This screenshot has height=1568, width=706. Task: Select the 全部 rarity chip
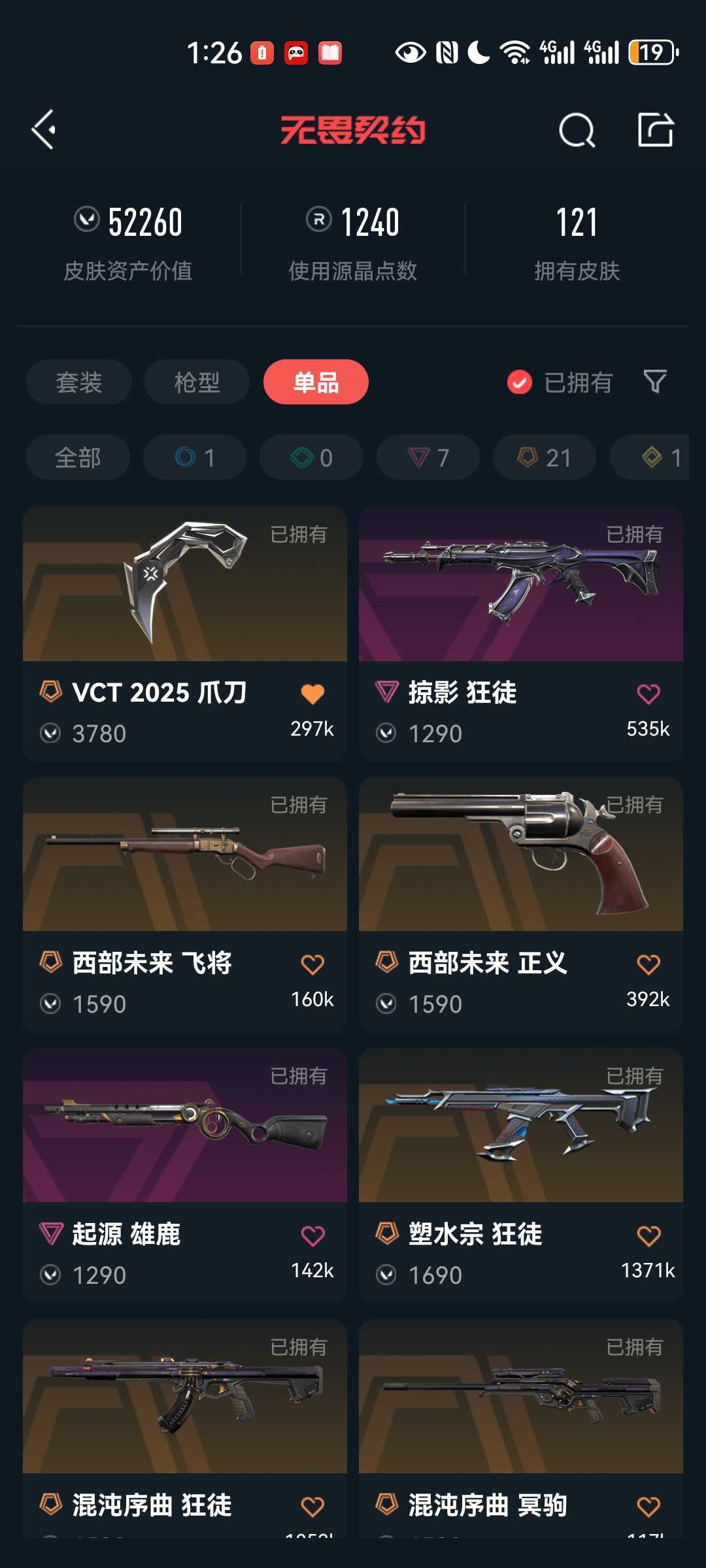pyautogui.click(x=78, y=457)
